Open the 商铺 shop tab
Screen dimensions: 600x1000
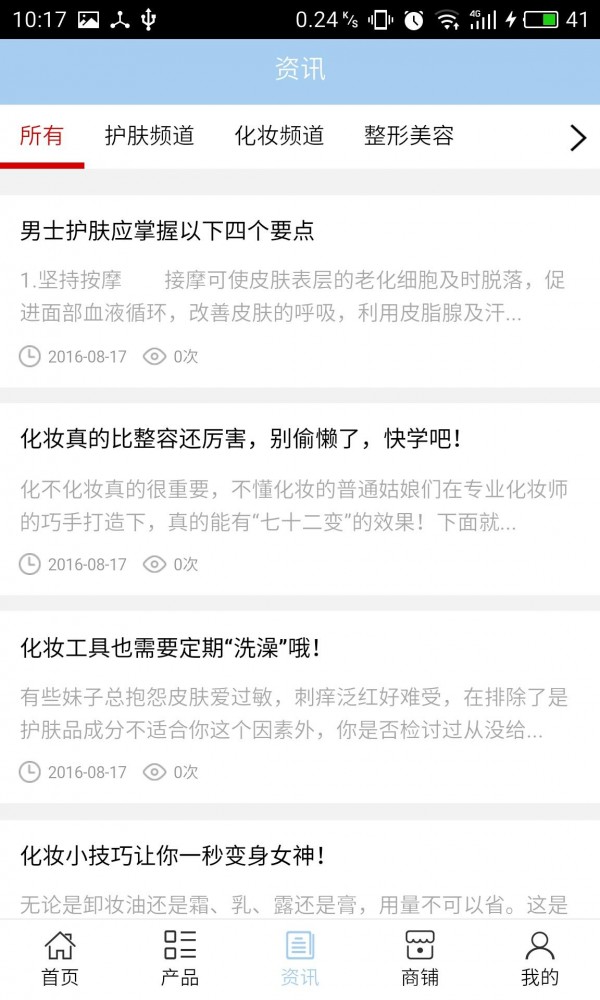click(x=420, y=959)
